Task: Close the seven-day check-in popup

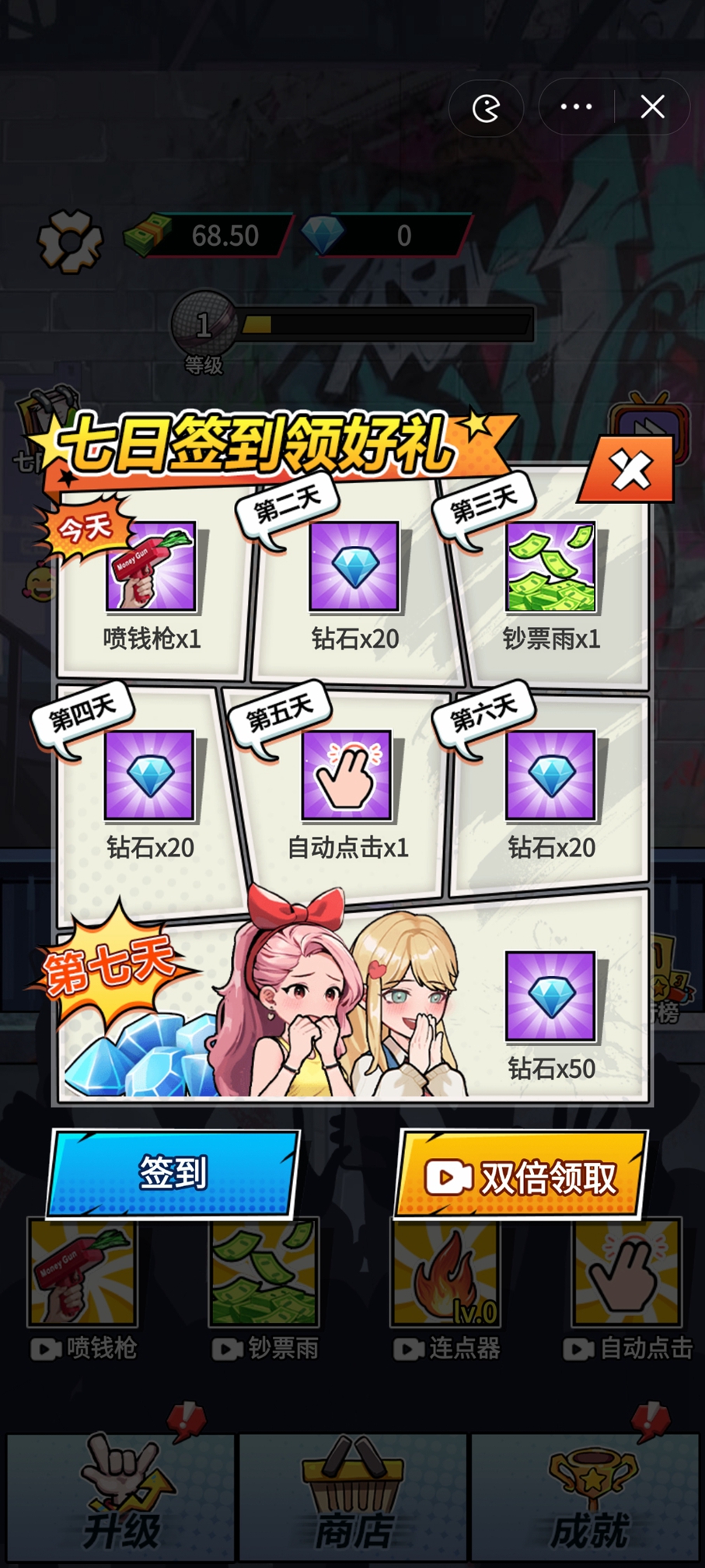Action: pos(628,471)
